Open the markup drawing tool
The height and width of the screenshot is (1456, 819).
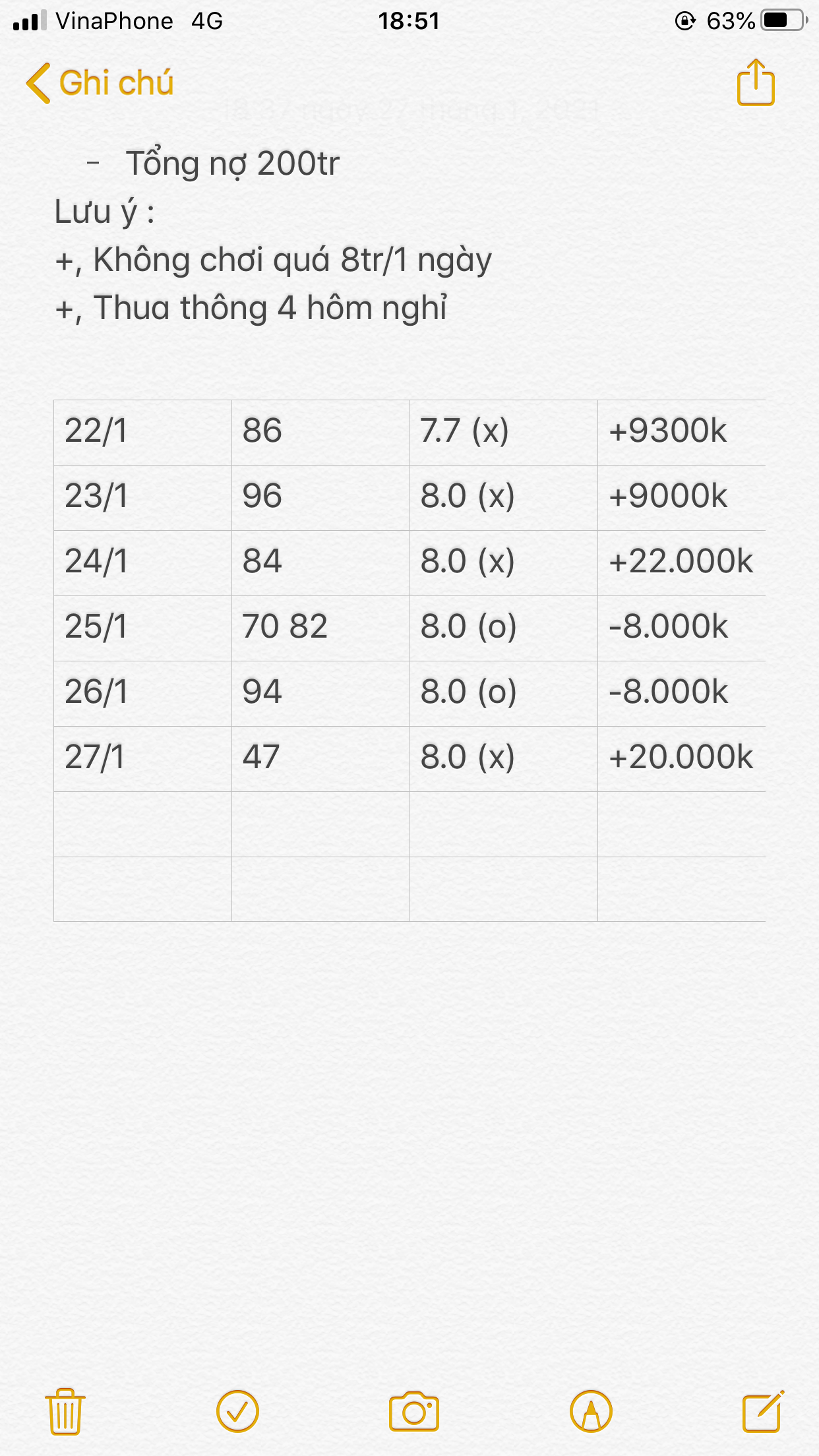591,1411
